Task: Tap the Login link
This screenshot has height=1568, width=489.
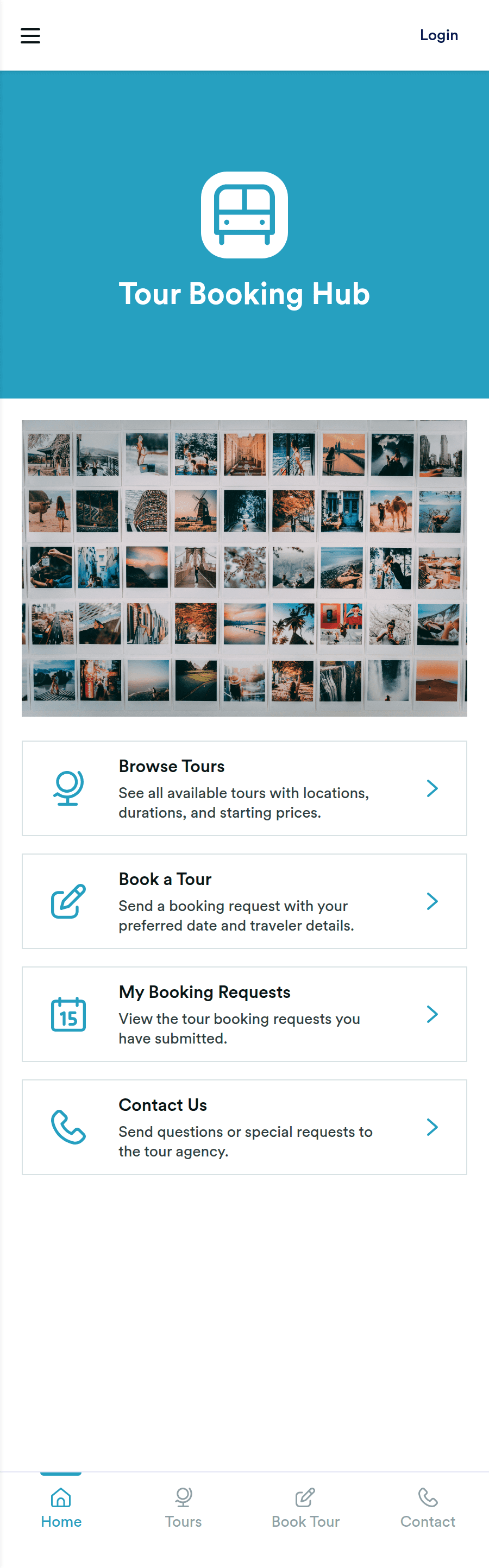Action: [x=438, y=35]
